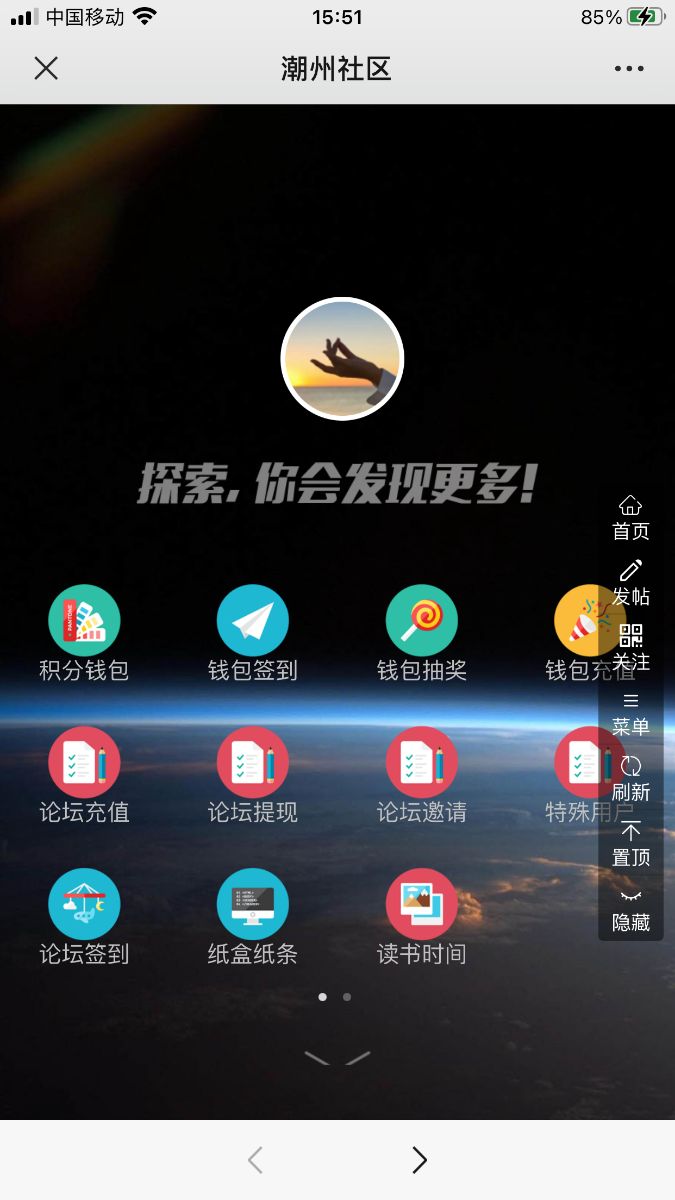675x1200 pixels.
Task: Close the 潮州社区 webpage
Action: pyautogui.click(x=46, y=68)
